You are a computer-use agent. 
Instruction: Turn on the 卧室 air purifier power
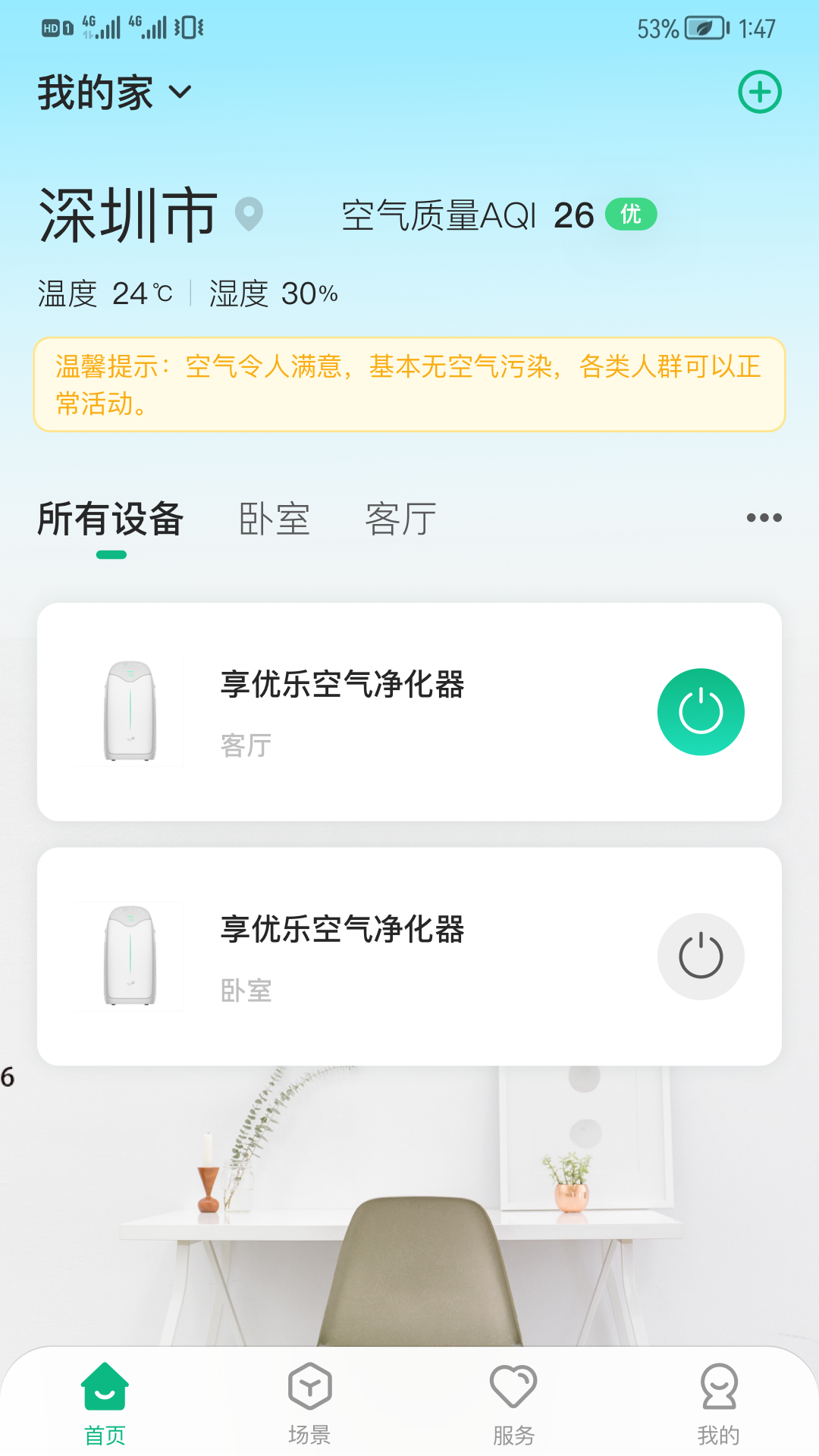(701, 956)
